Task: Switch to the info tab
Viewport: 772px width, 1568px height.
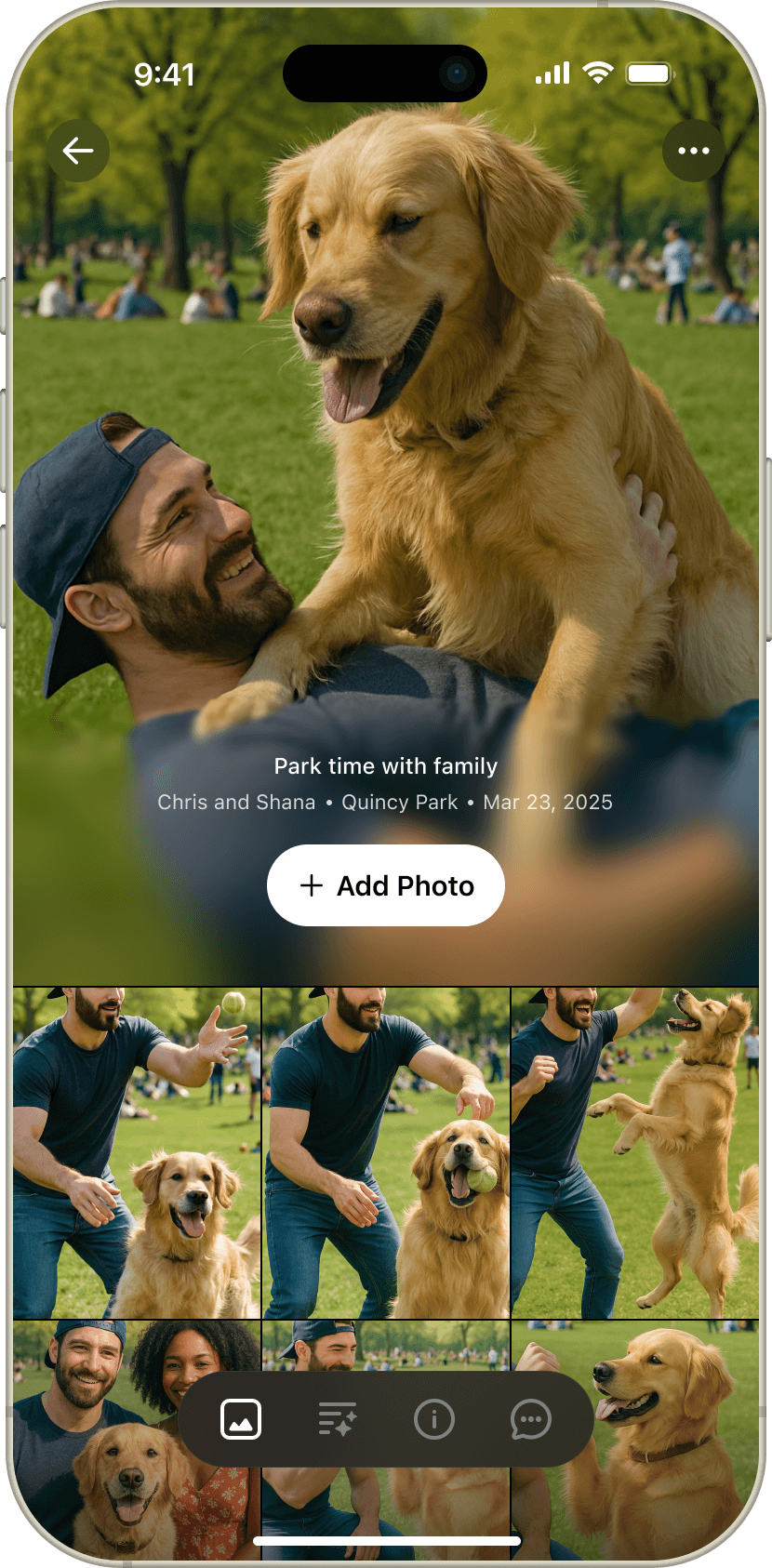Action: tap(433, 1420)
